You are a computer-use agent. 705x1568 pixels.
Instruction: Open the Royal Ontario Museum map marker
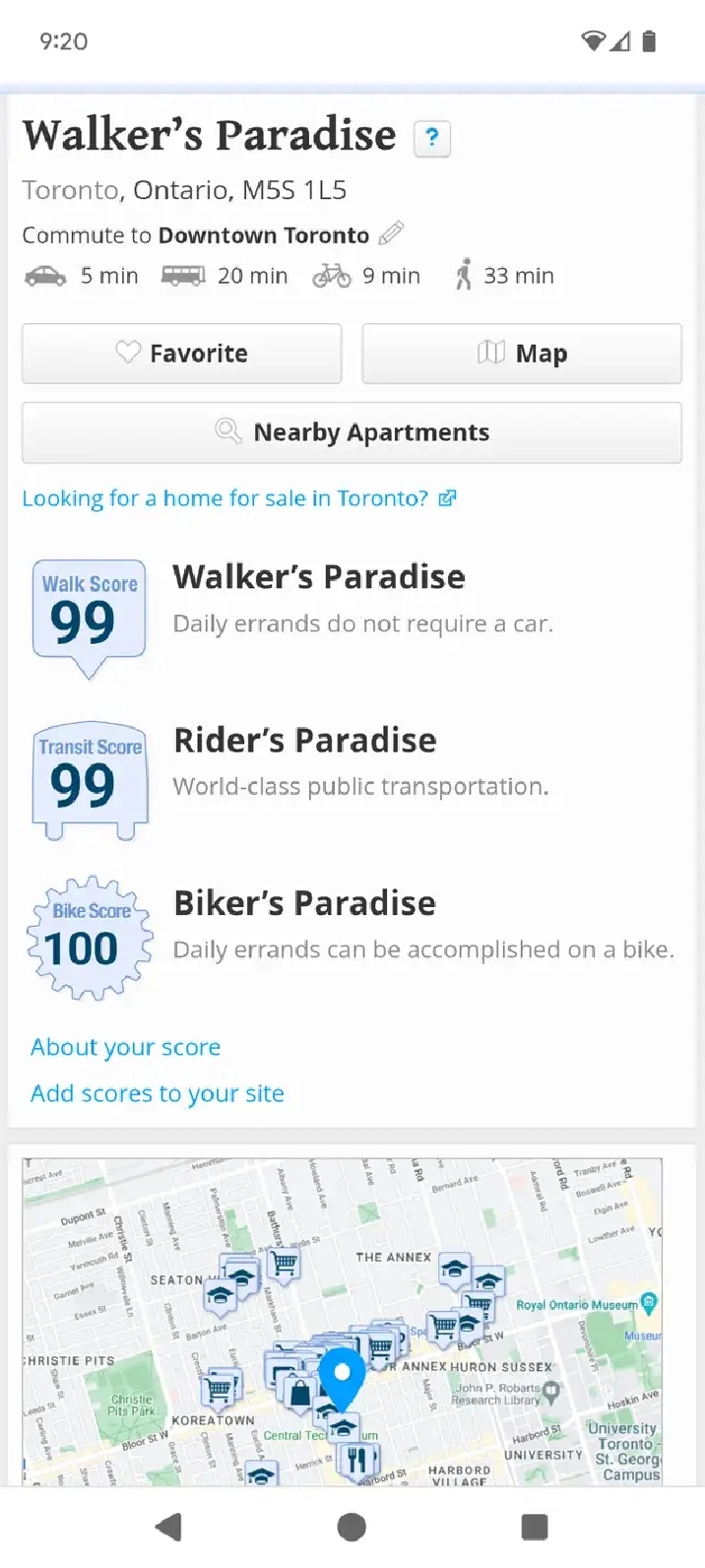[x=649, y=1303]
